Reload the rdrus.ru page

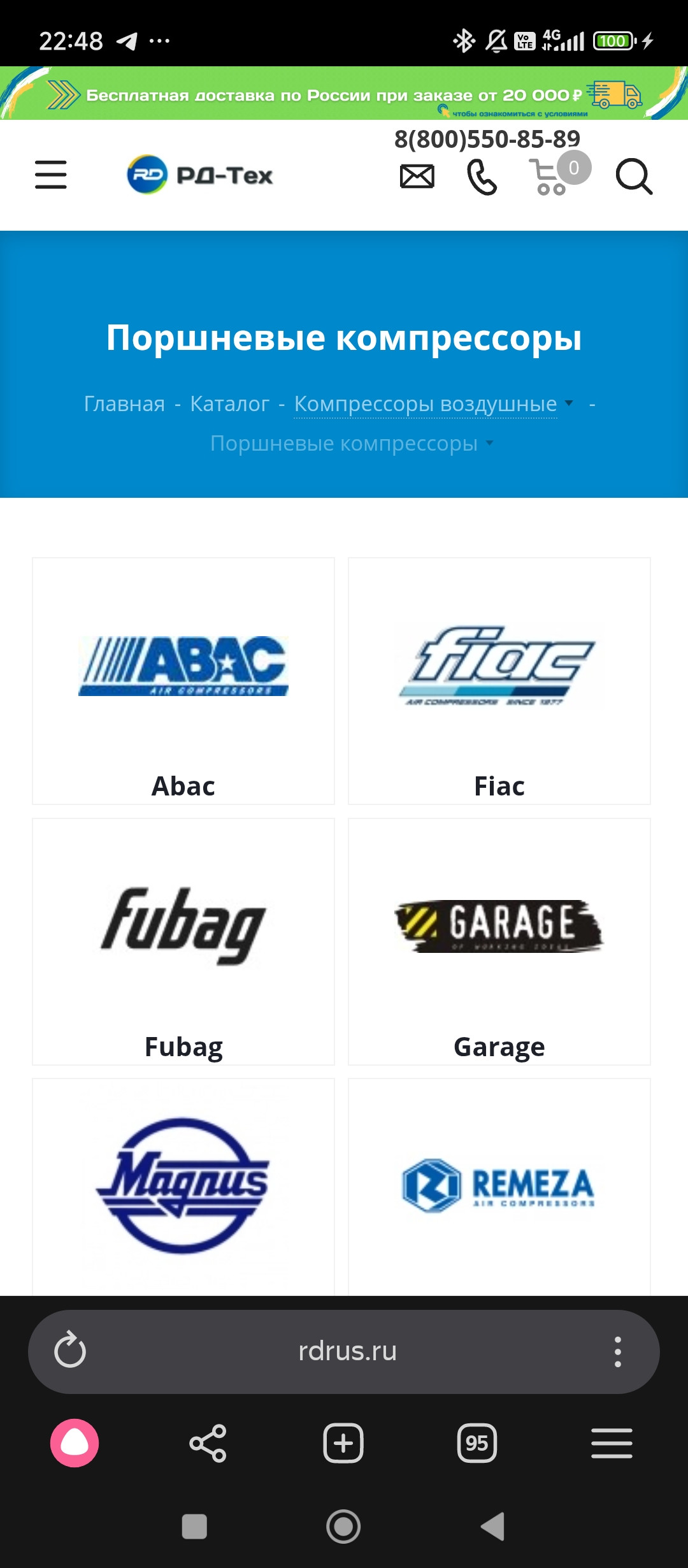(x=70, y=1351)
